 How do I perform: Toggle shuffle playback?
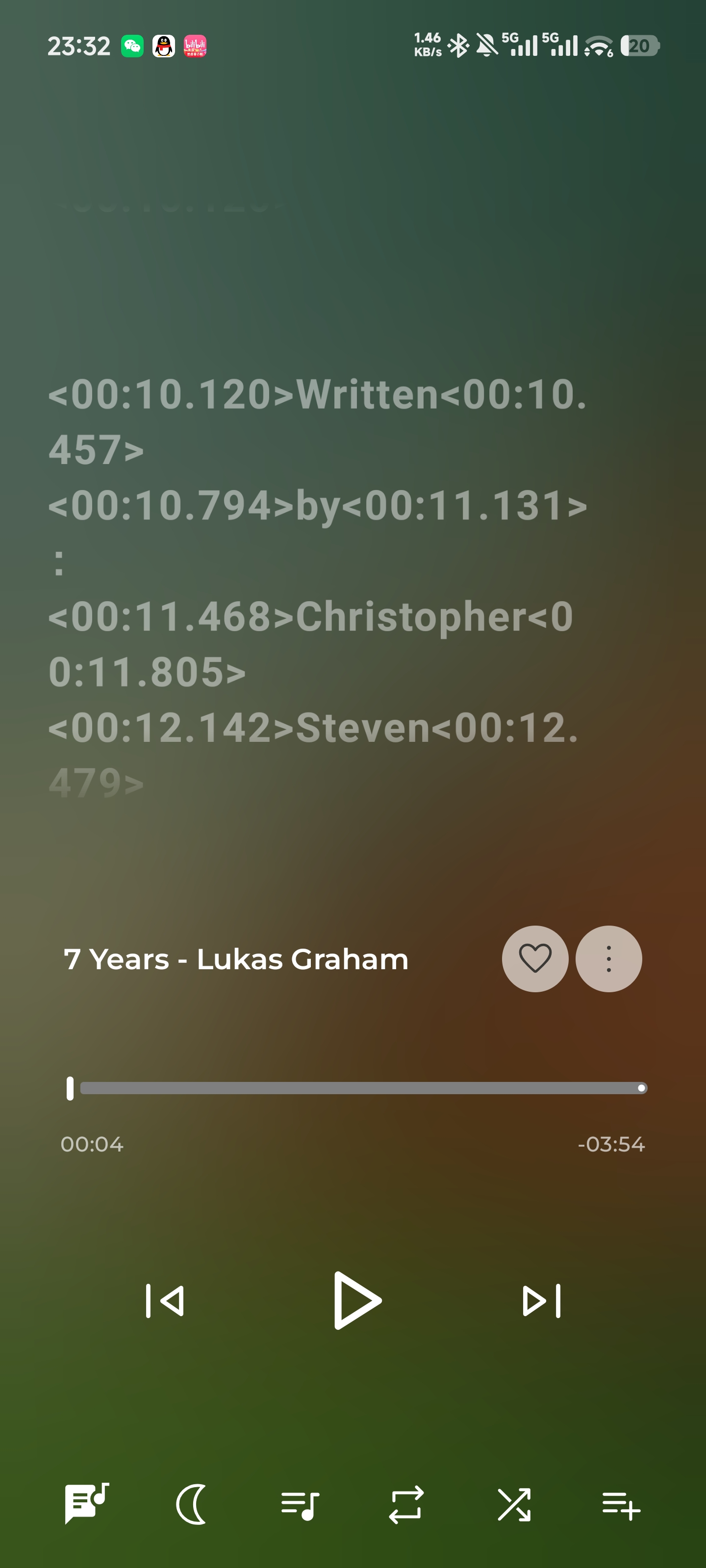coord(513,1504)
